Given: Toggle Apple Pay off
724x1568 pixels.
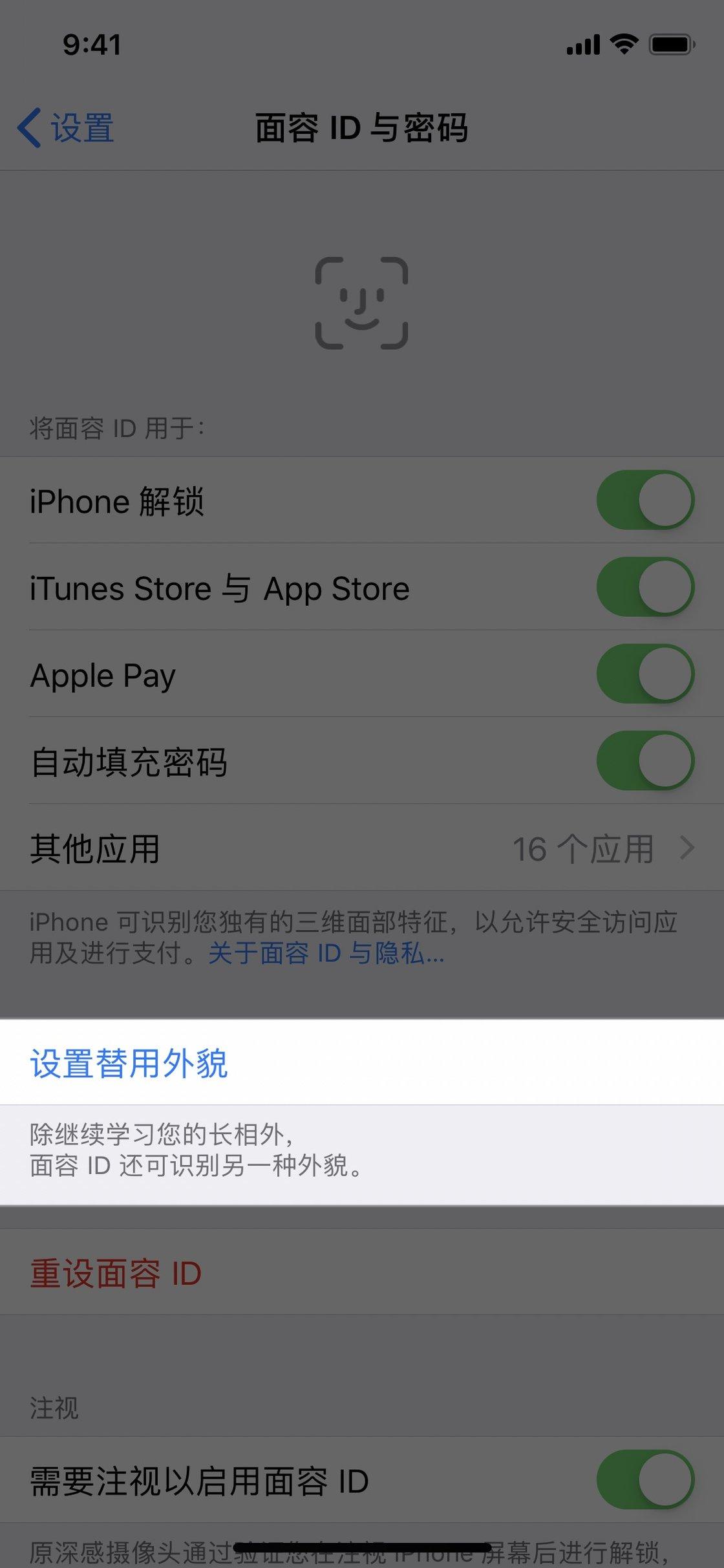Looking at the screenshot, I should pyautogui.click(x=644, y=674).
